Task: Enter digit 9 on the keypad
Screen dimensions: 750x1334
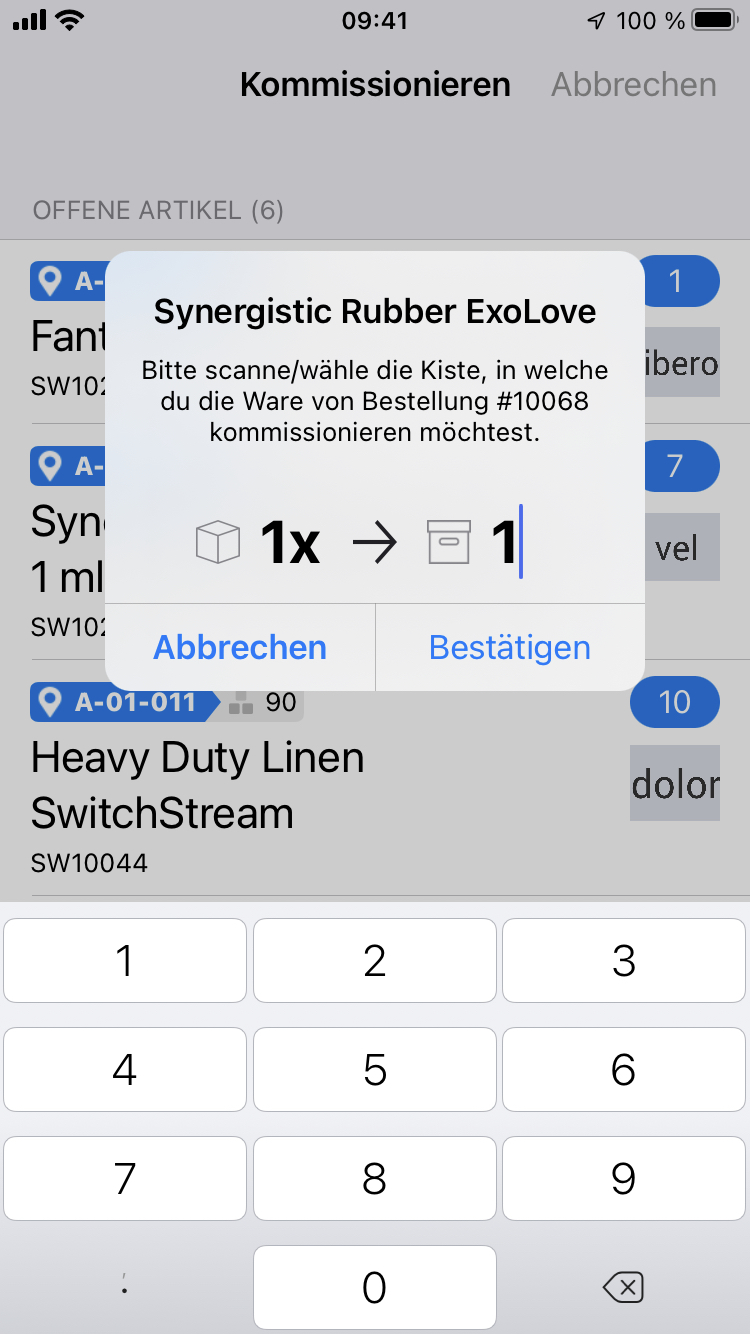Action: [624, 1179]
